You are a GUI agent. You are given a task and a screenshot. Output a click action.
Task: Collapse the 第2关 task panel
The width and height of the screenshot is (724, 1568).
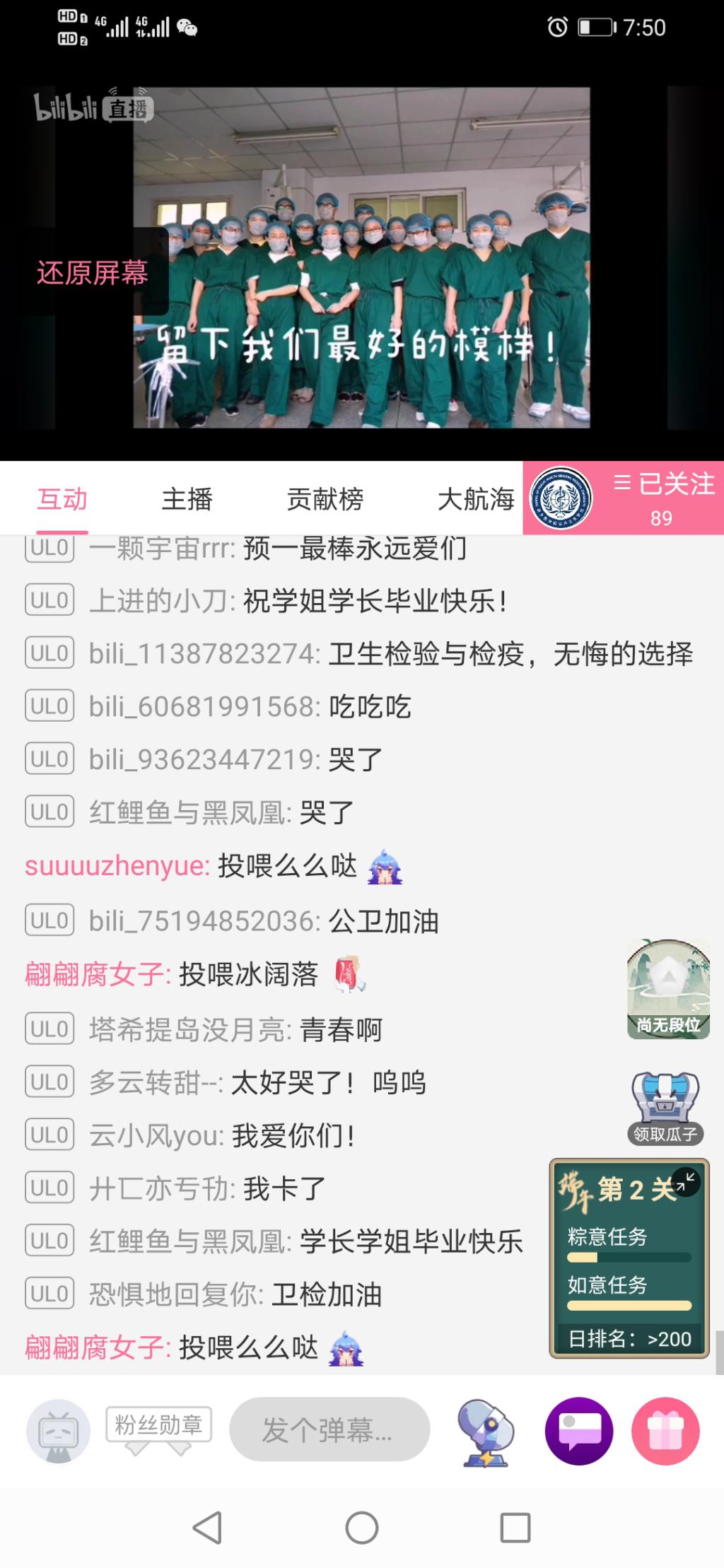pos(686,1182)
